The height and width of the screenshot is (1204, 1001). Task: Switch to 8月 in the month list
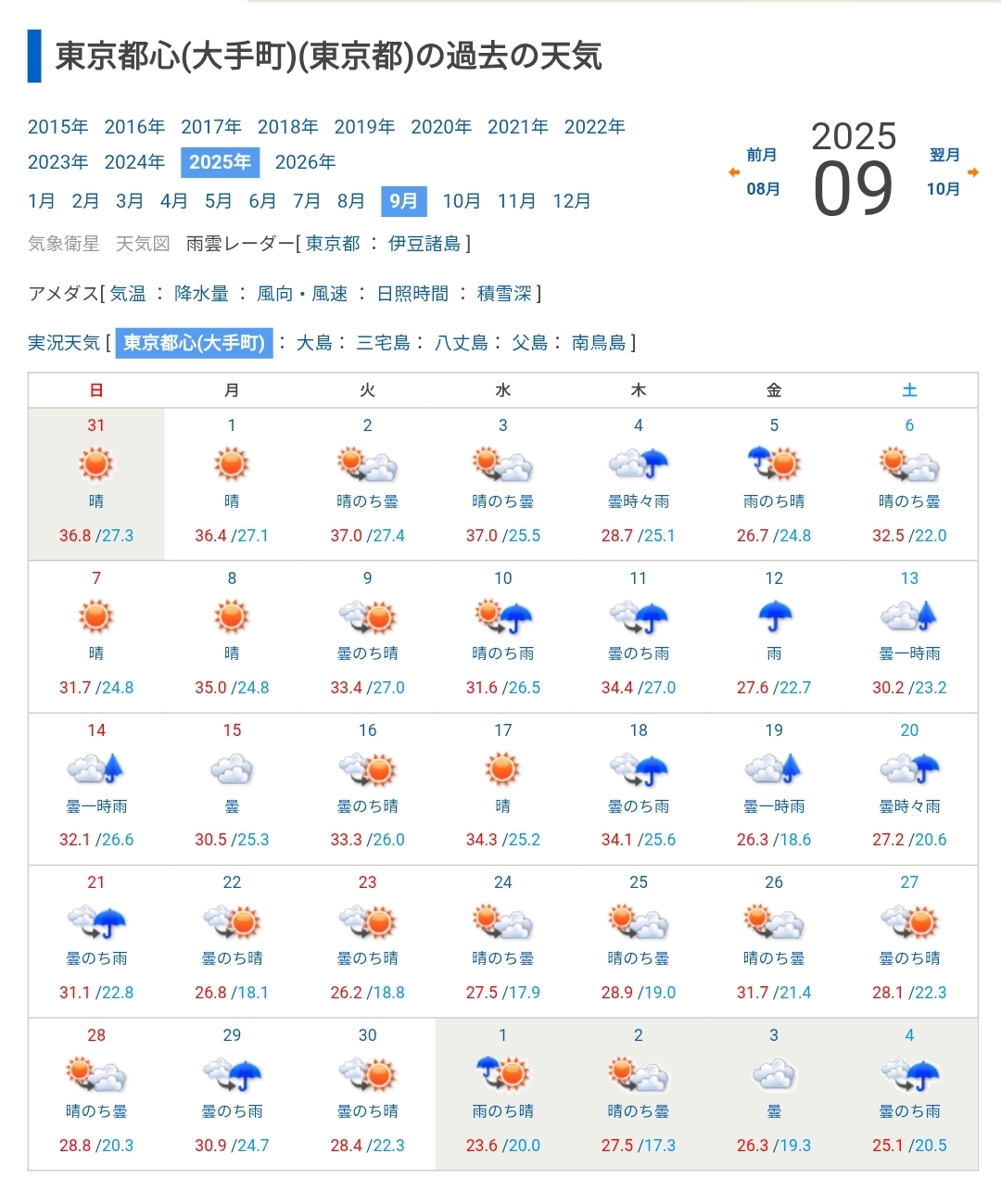click(x=350, y=201)
